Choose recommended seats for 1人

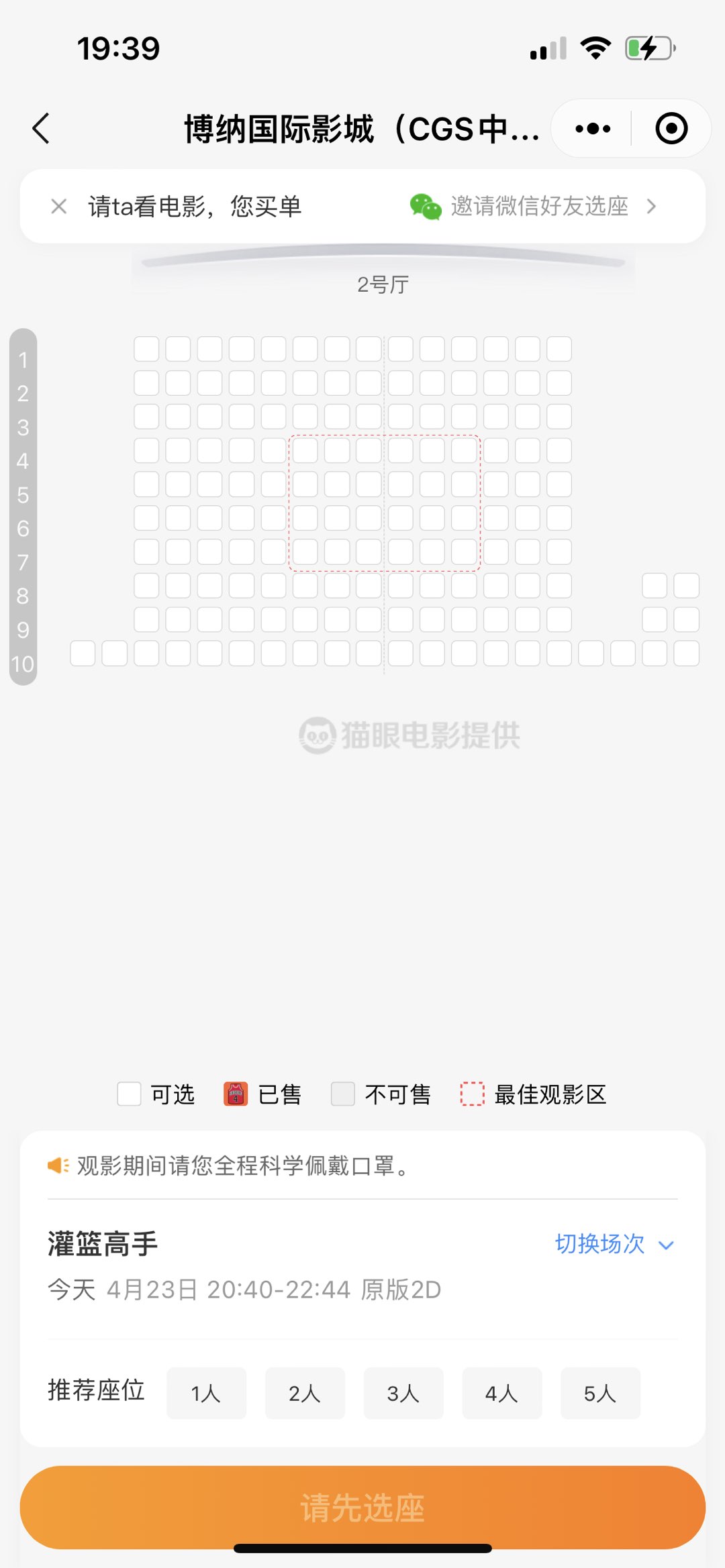click(x=206, y=1394)
